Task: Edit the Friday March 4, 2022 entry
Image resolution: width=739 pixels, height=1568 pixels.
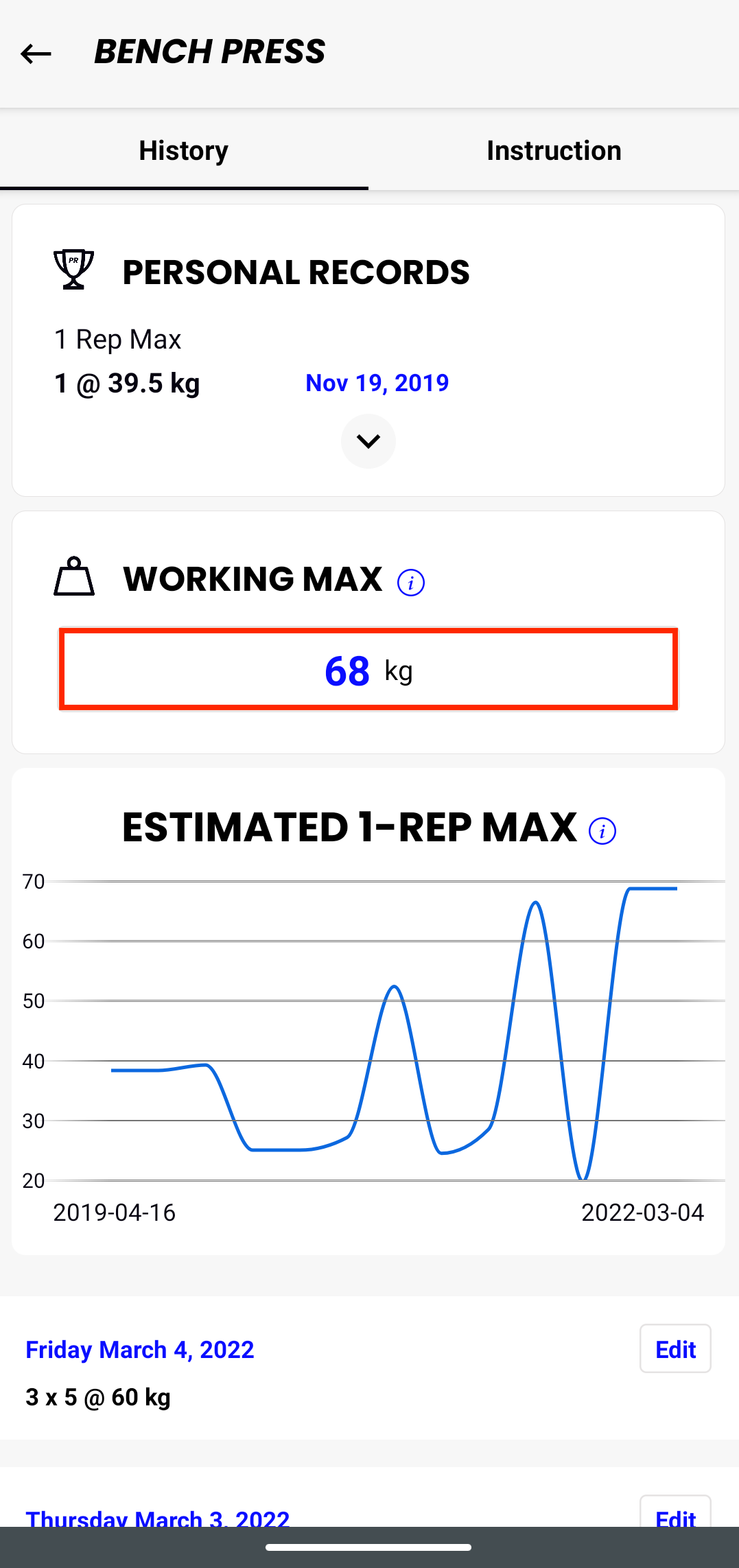Action: pyautogui.click(x=675, y=1349)
